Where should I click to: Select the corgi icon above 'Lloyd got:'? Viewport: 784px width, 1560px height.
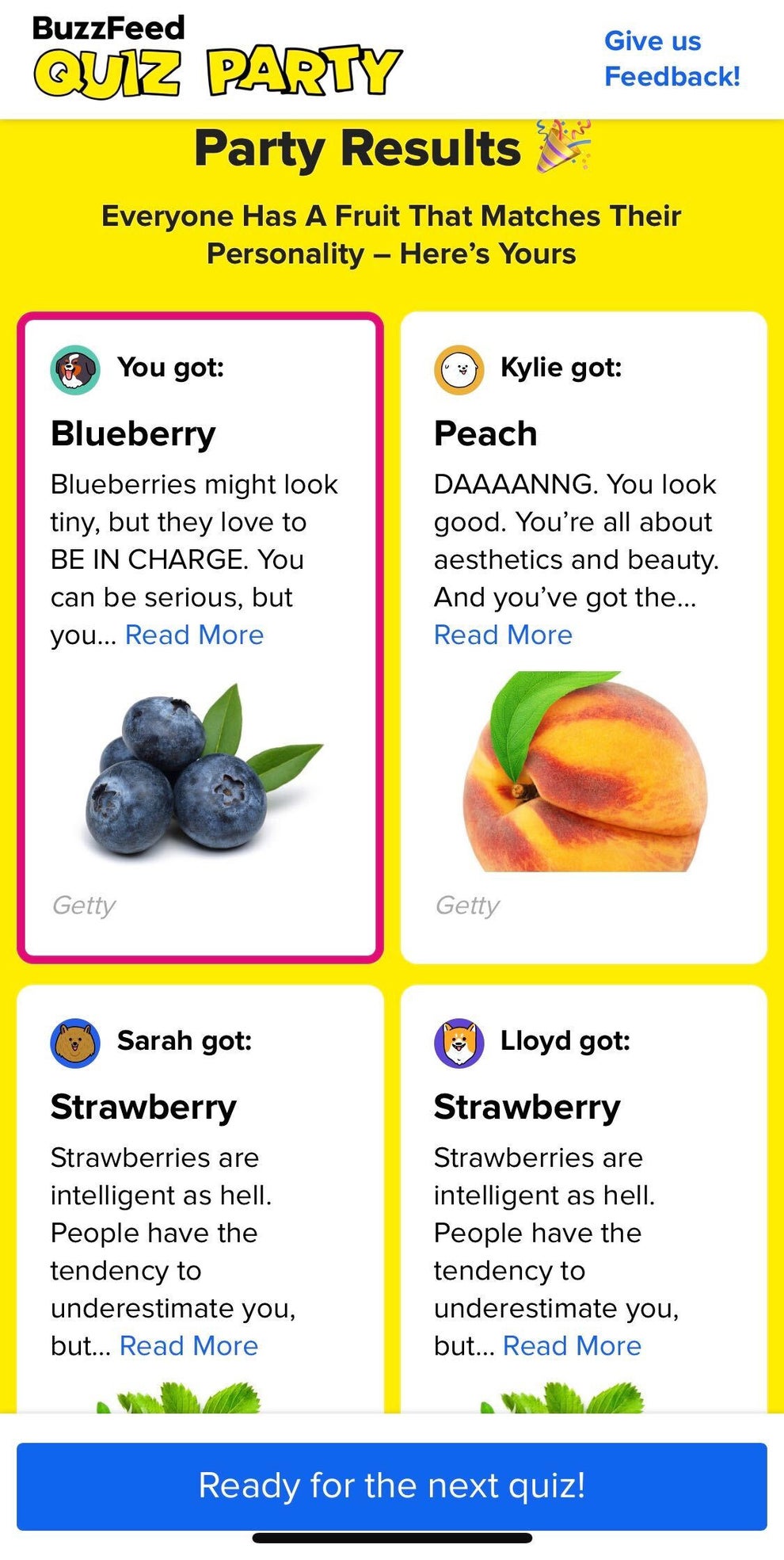pos(458,1041)
